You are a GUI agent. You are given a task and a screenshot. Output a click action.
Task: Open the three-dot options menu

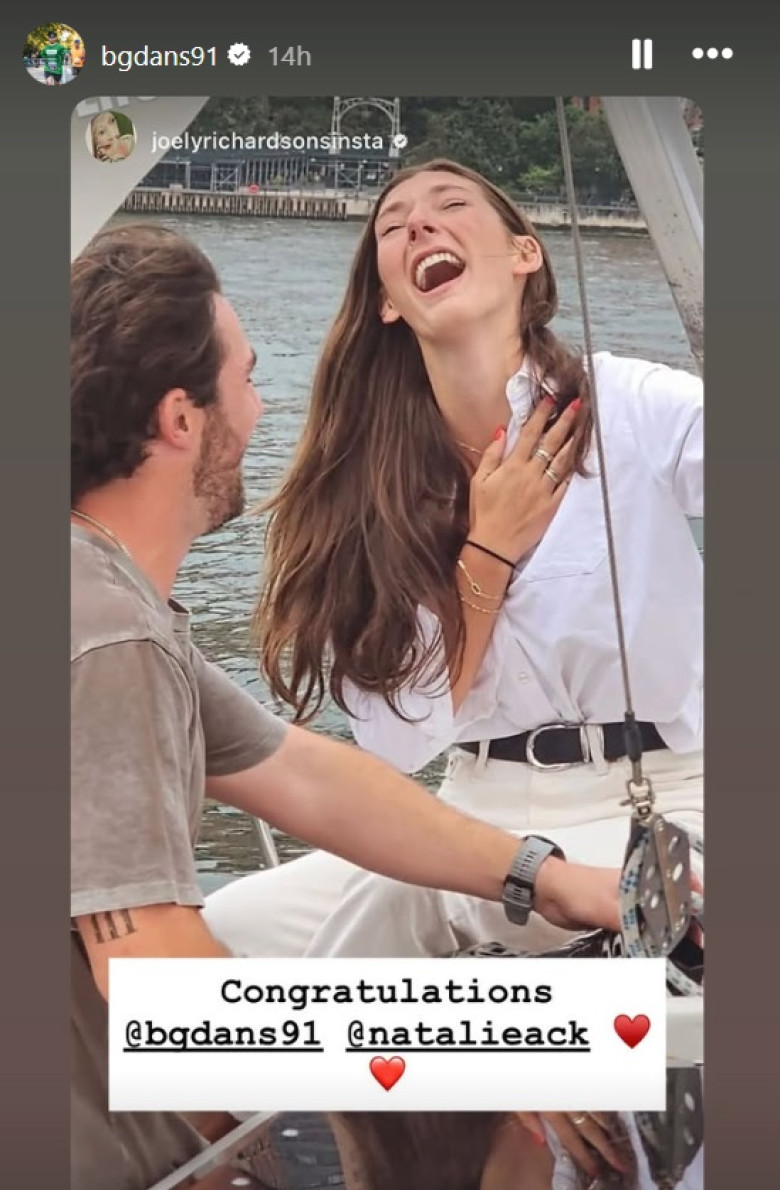click(712, 54)
